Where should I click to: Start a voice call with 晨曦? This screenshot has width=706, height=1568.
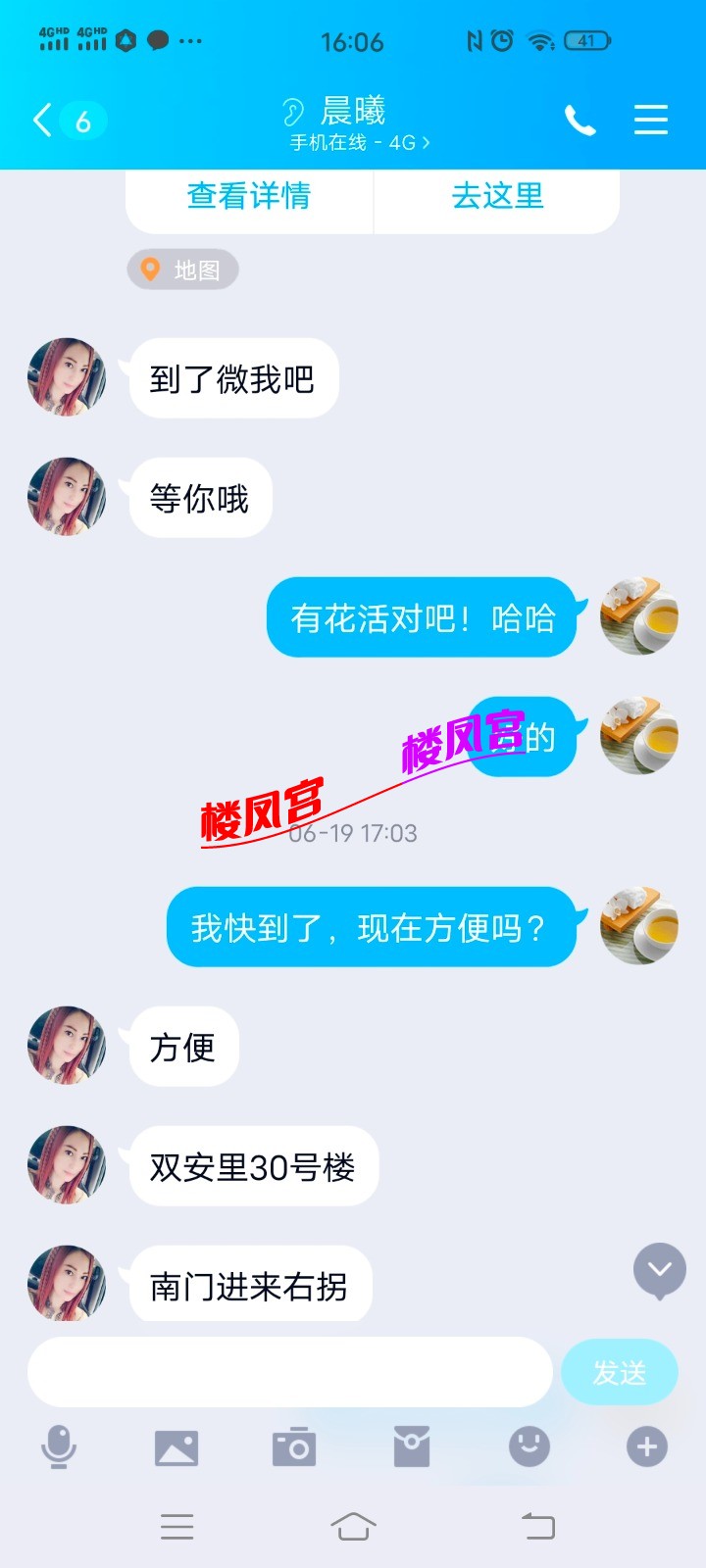tap(580, 121)
